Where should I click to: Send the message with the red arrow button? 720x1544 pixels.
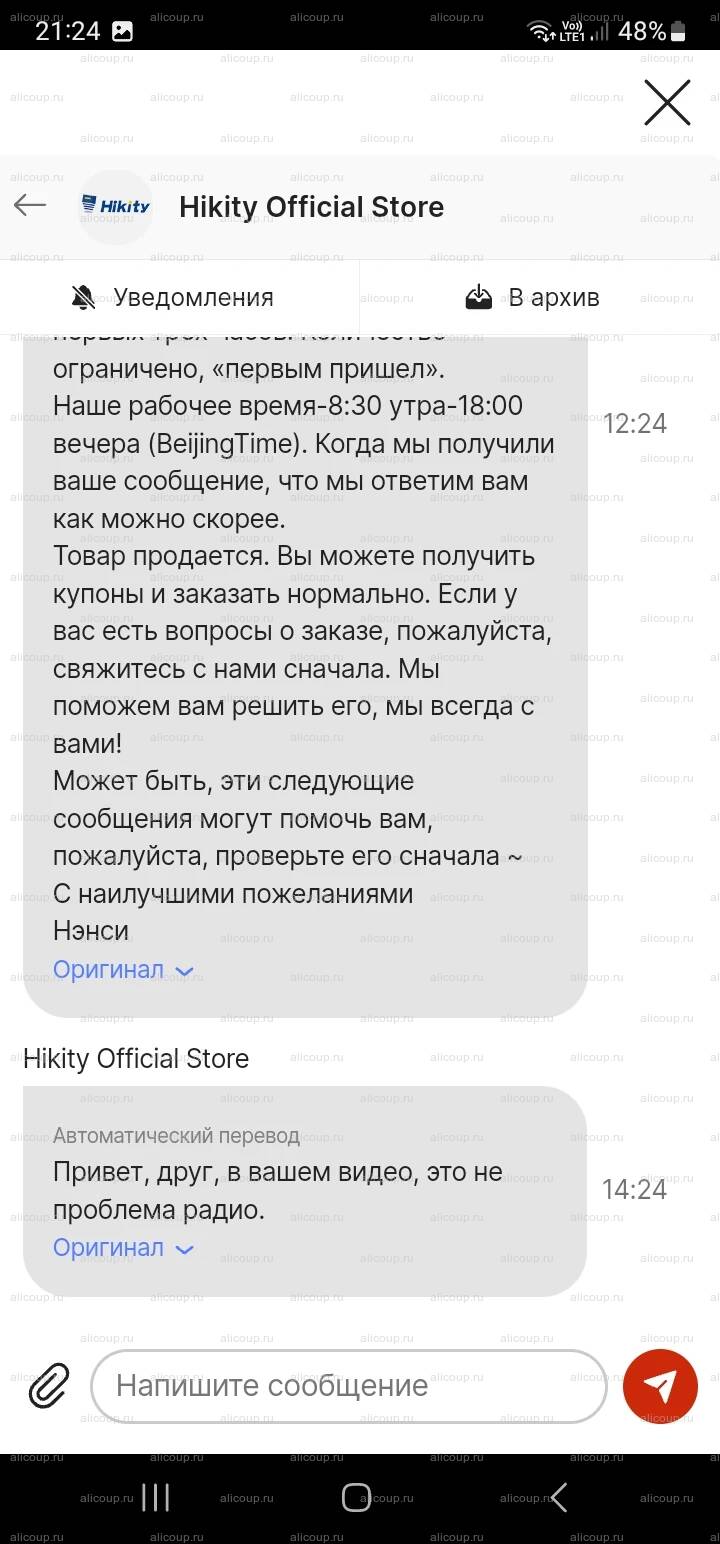[x=660, y=1386]
